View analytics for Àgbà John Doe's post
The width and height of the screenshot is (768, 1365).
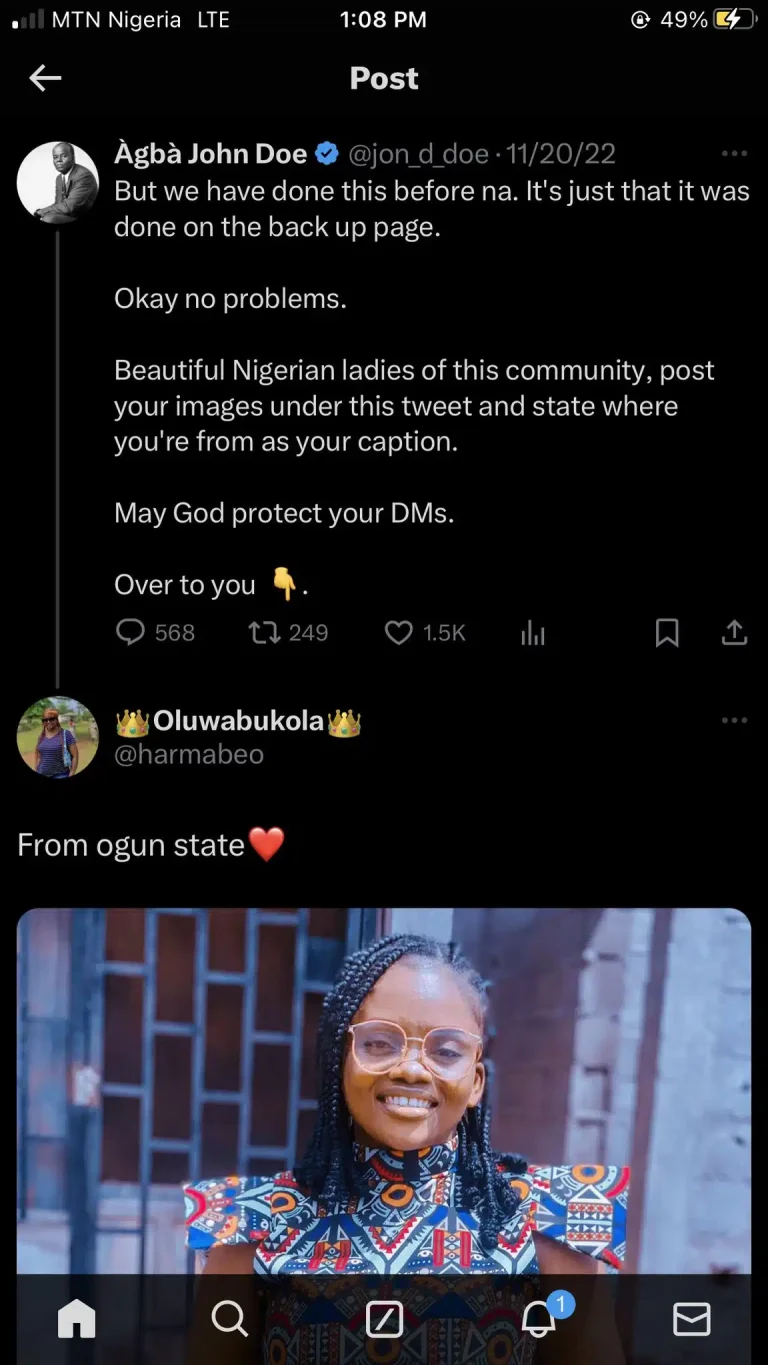coord(533,632)
